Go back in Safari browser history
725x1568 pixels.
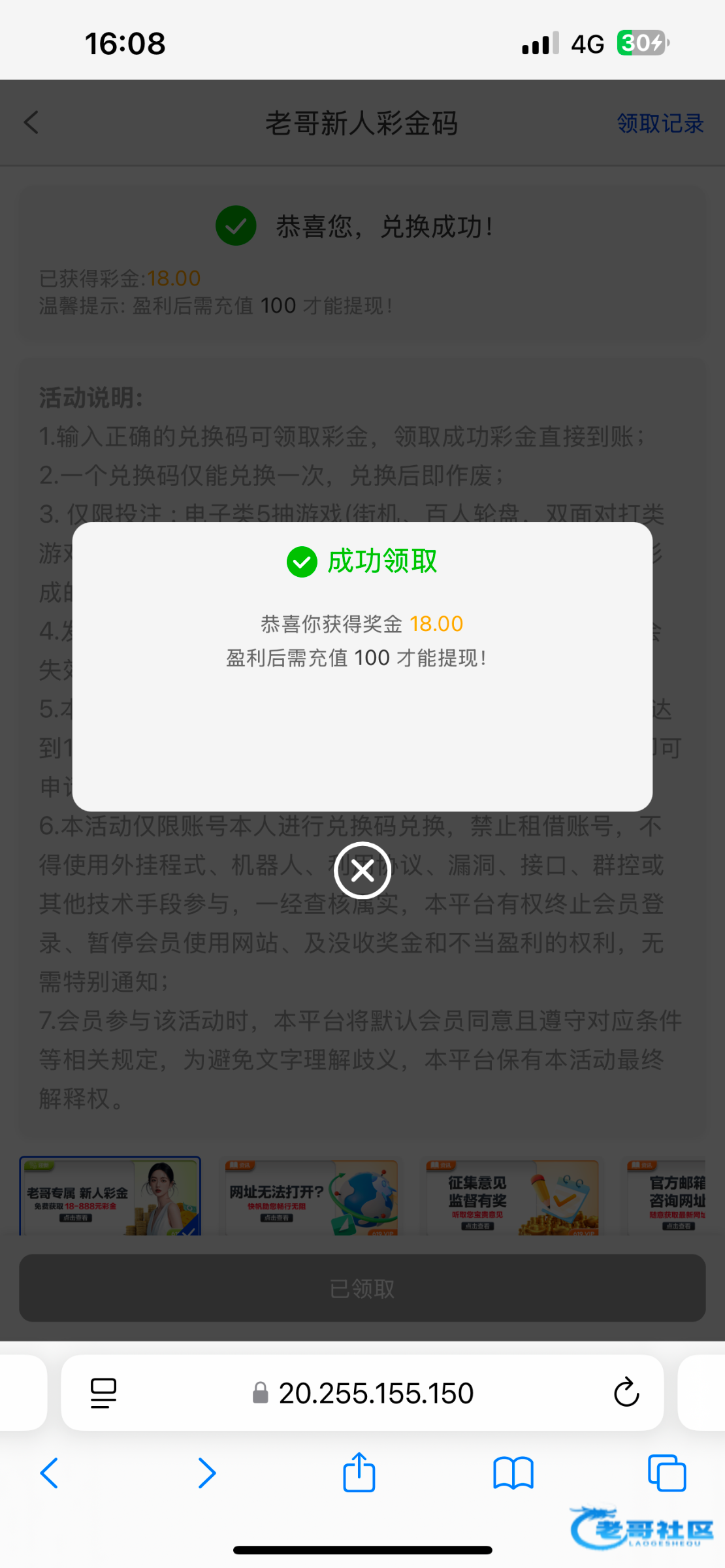[x=49, y=1473]
